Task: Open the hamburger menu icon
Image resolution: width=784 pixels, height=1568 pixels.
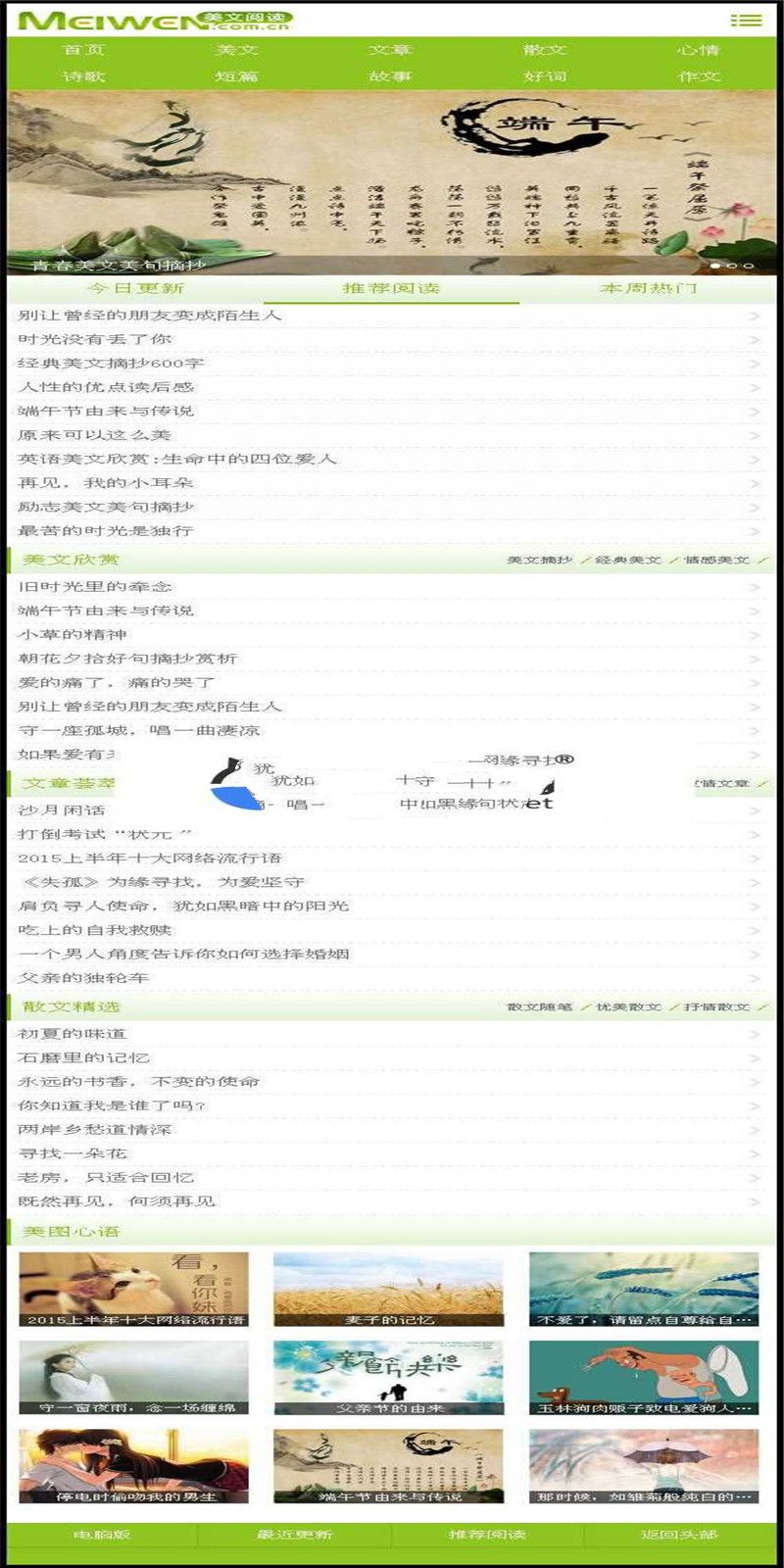Action: pos(746,20)
